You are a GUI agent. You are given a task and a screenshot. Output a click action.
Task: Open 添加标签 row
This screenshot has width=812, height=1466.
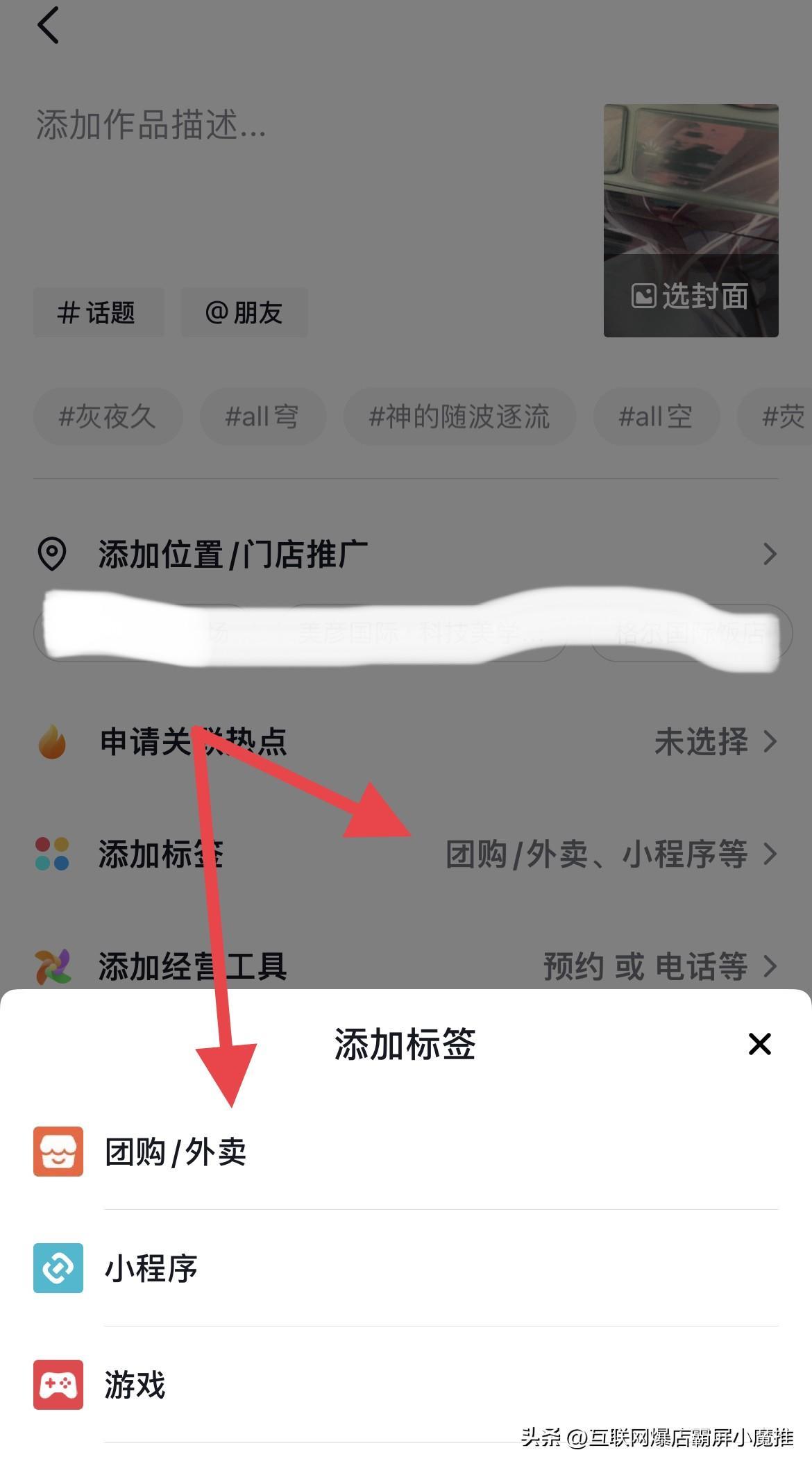406,854
